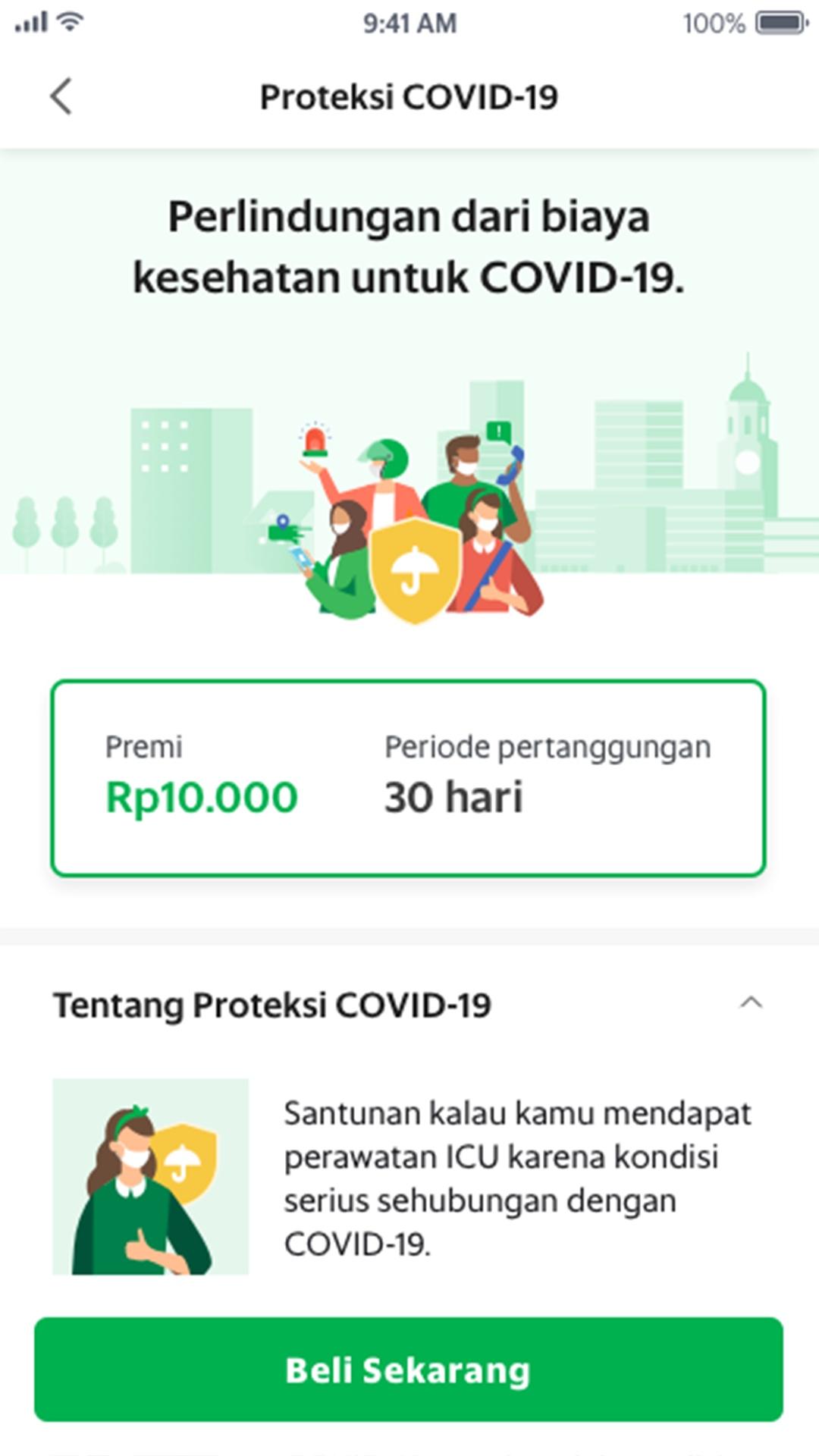Select the Rp10.000 premium plan card

(x=409, y=778)
